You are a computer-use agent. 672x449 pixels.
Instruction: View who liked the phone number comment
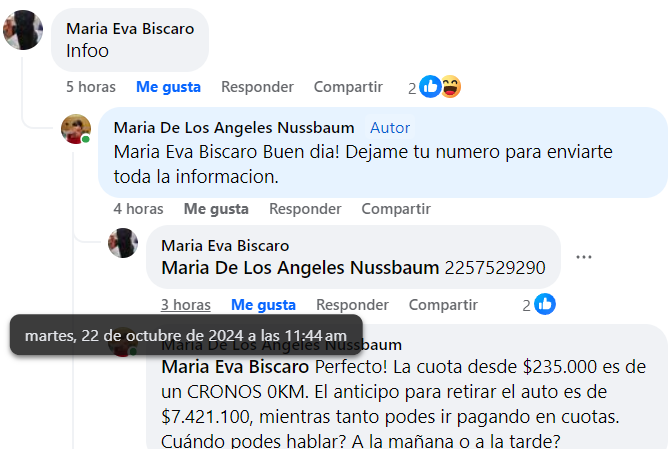[x=539, y=305]
